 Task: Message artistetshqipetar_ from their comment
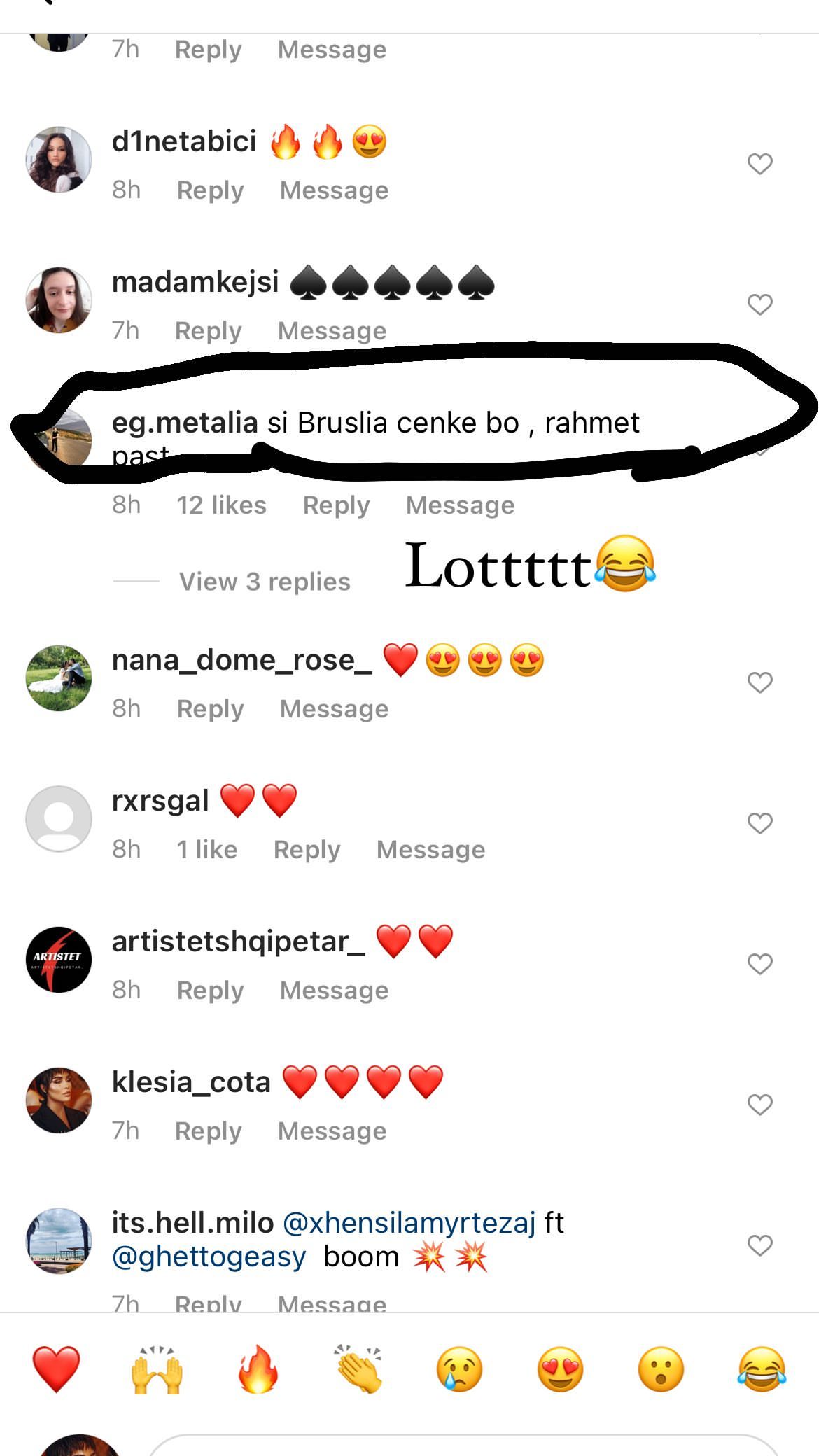[x=334, y=990]
